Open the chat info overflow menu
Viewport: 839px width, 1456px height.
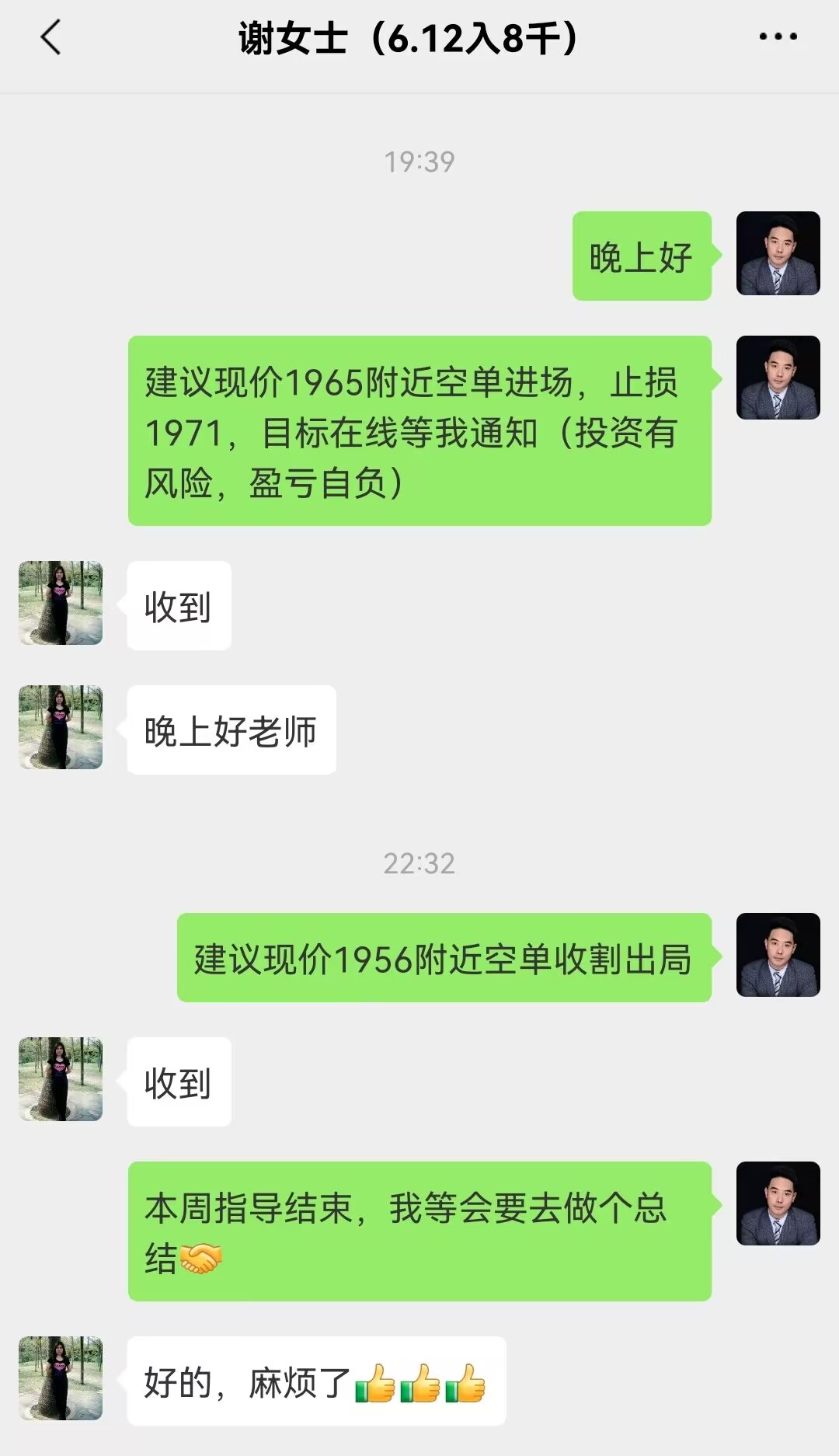click(778, 37)
